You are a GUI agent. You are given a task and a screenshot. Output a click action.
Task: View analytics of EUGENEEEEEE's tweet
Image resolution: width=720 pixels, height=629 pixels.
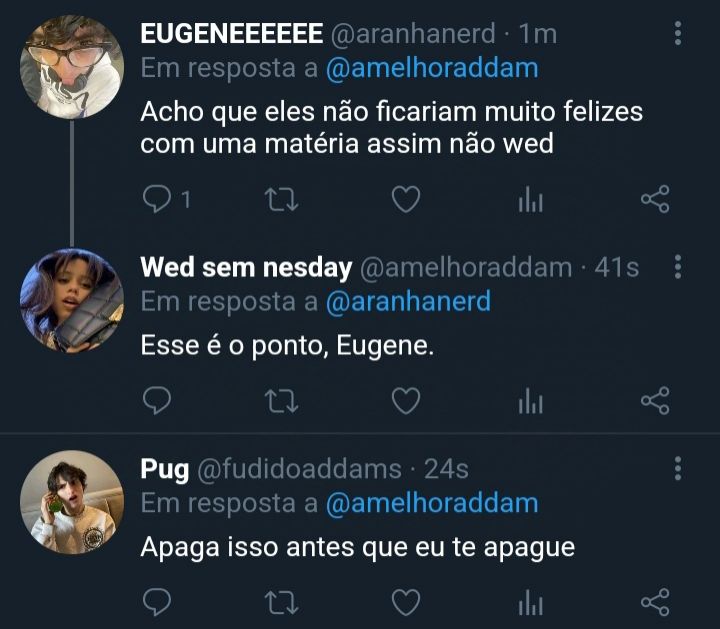pos(530,199)
